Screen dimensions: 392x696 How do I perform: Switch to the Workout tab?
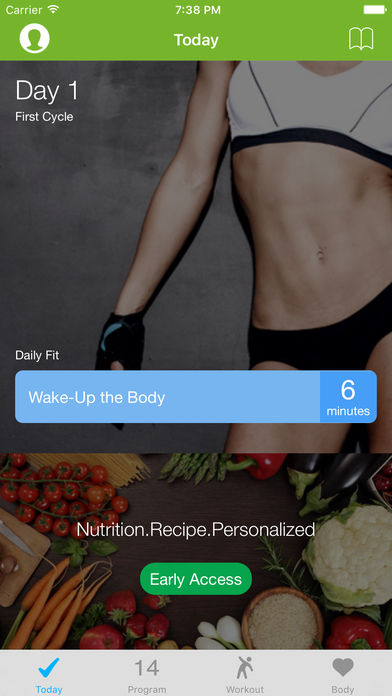245,676
